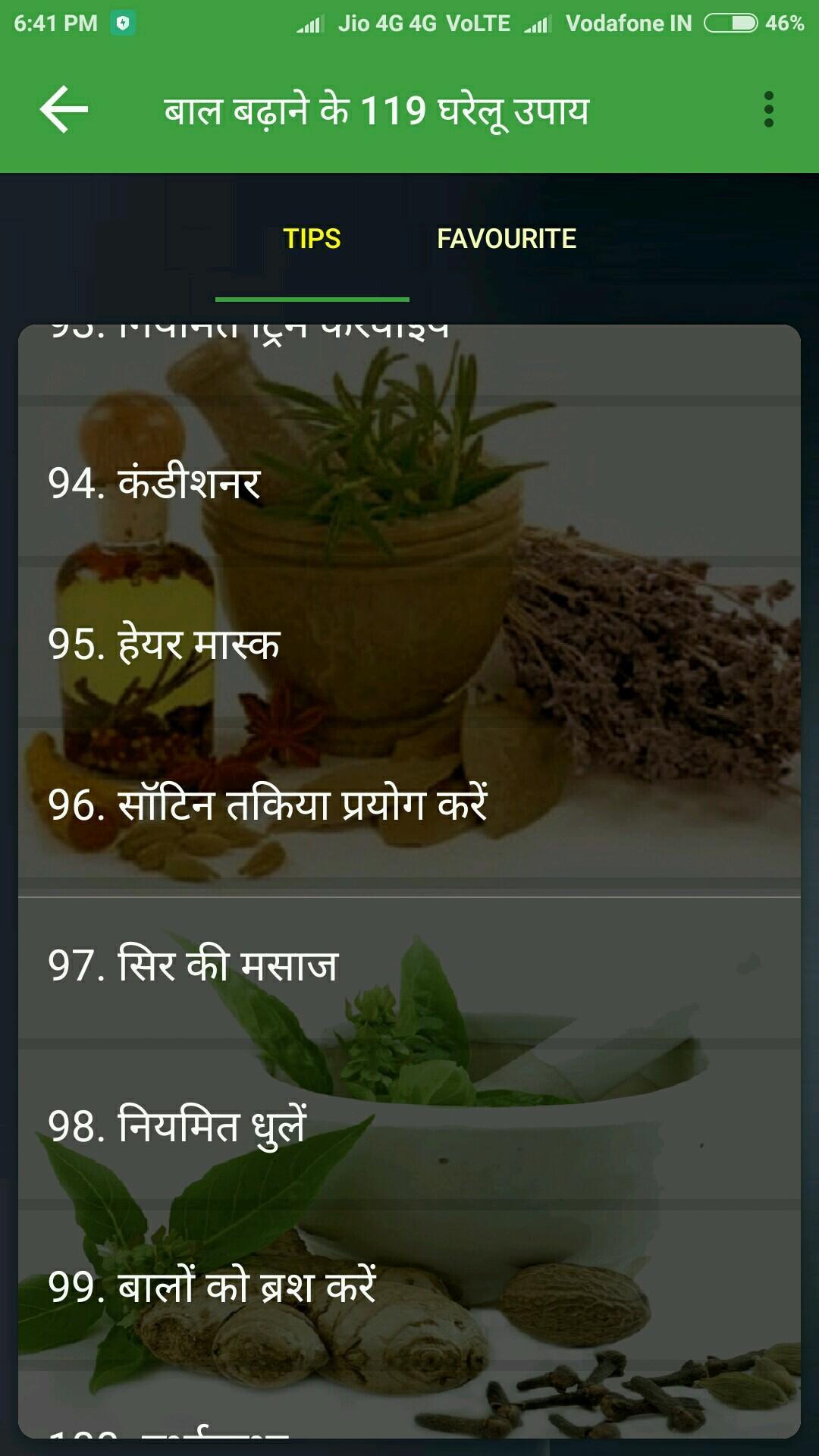The image size is (819, 1456).
Task: Open the three-dot overflow menu
Action: pos(768,110)
